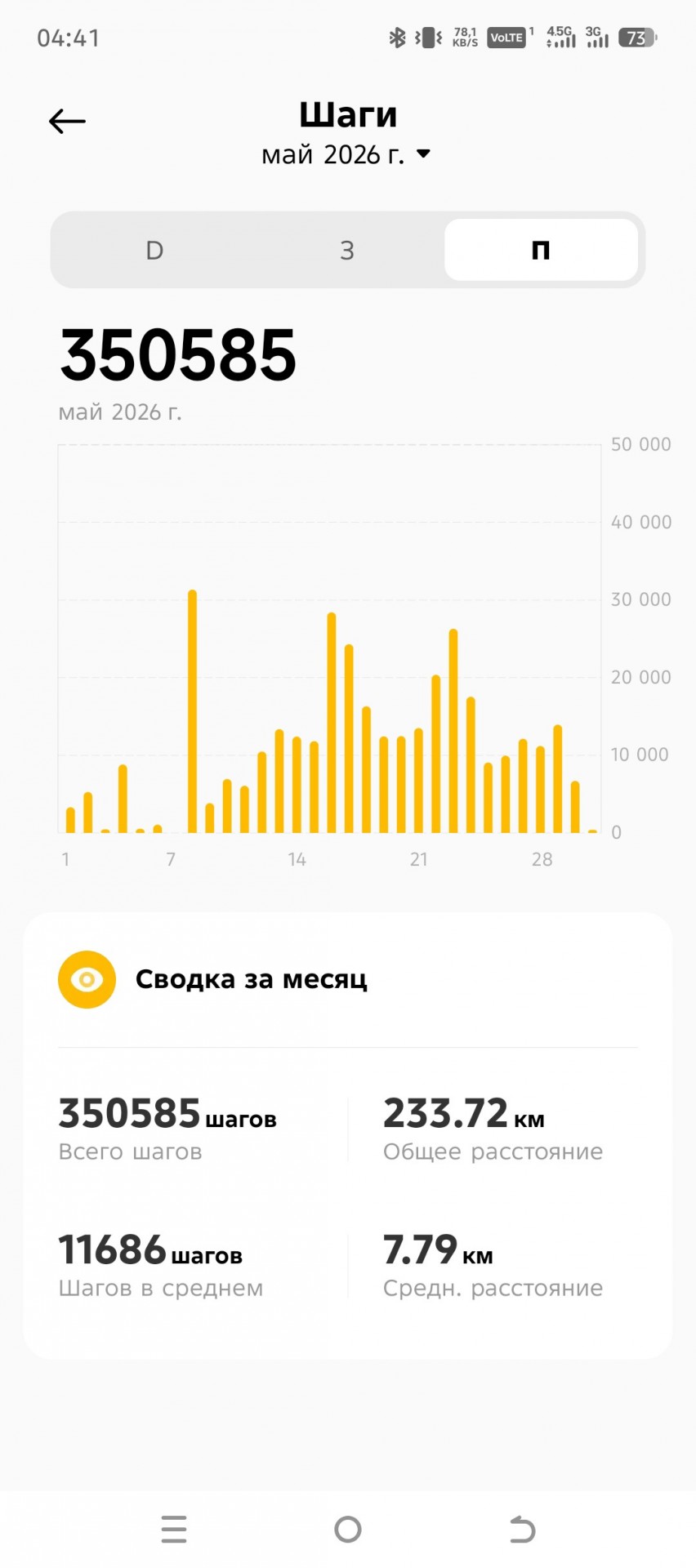The width and height of the screenshot is (696, 1568).
Task: Go back using the top arrow
Action: coord(67,122)
